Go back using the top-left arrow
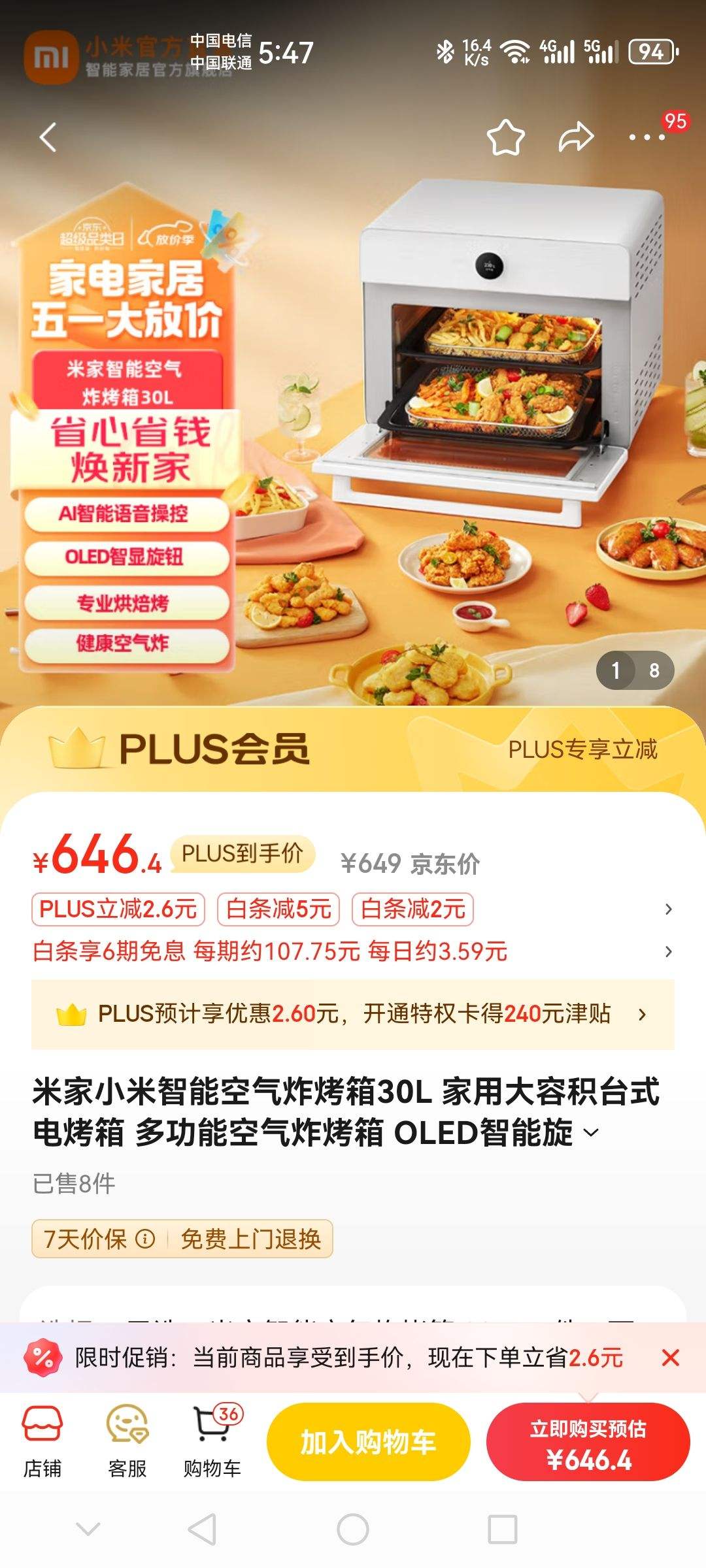Screen dimensions: 706x1568 point(48,137)
